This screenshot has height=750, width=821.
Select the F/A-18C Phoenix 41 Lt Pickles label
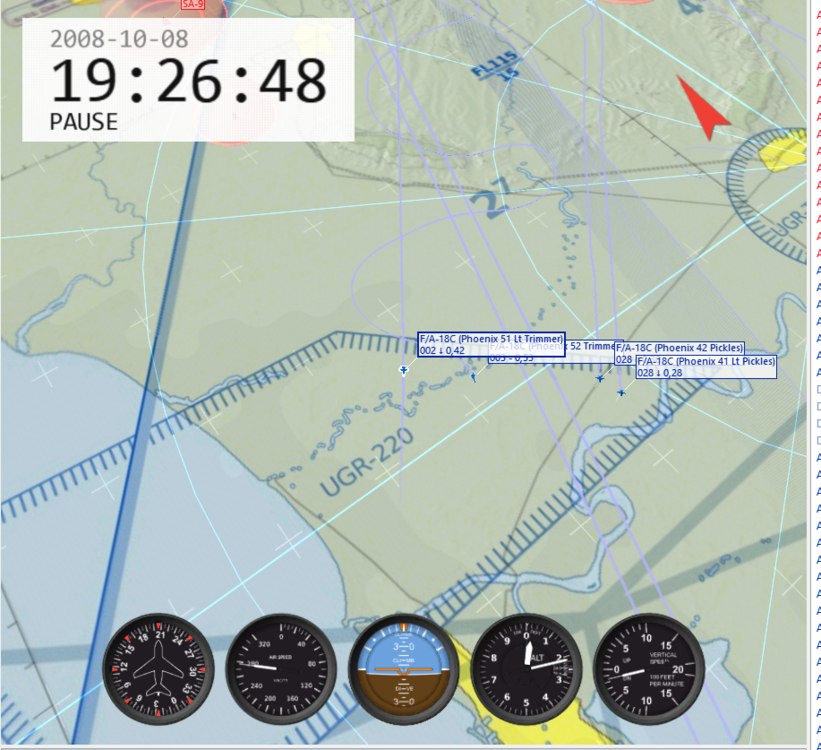tap(706, 361)
